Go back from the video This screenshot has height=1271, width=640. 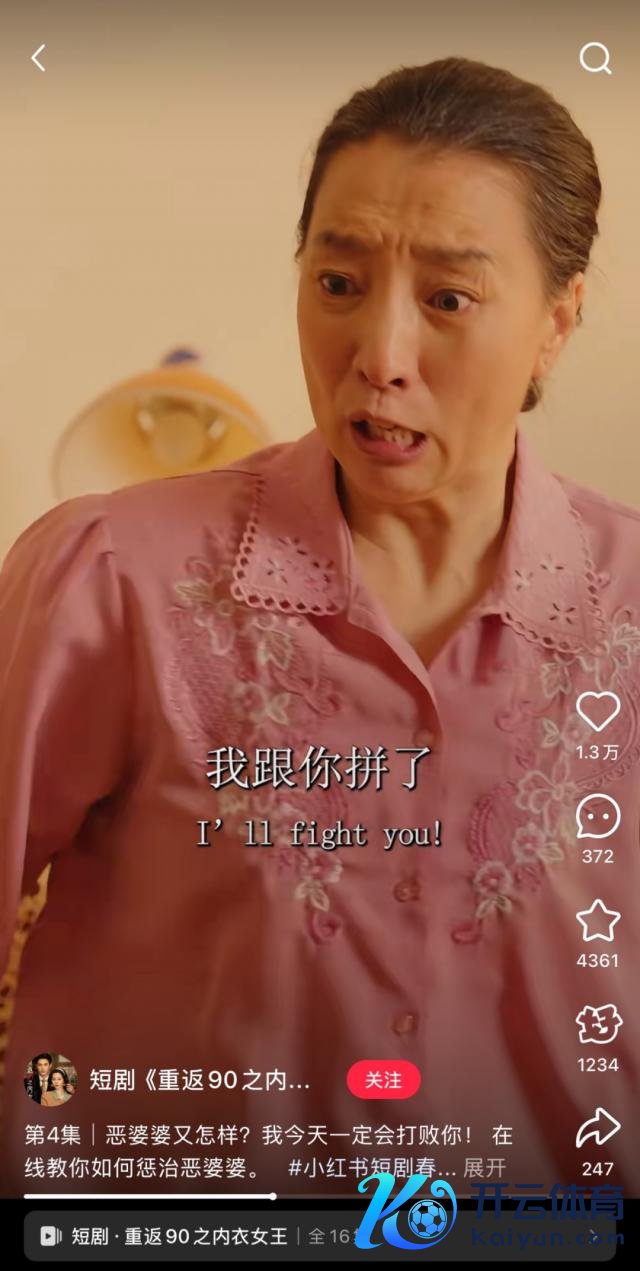pos(38,59)
